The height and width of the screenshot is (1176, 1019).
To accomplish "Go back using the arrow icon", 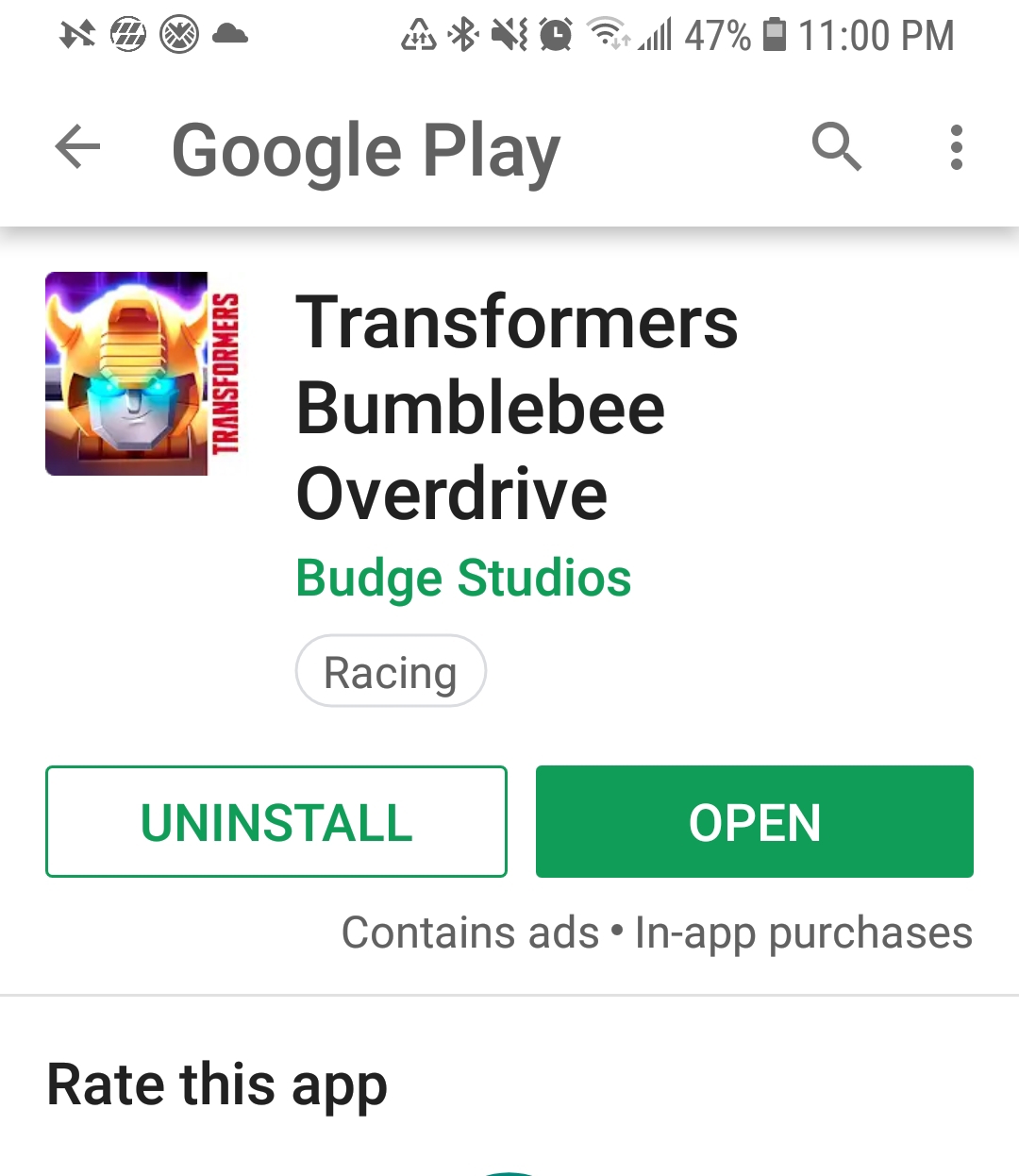I will 77,147.
